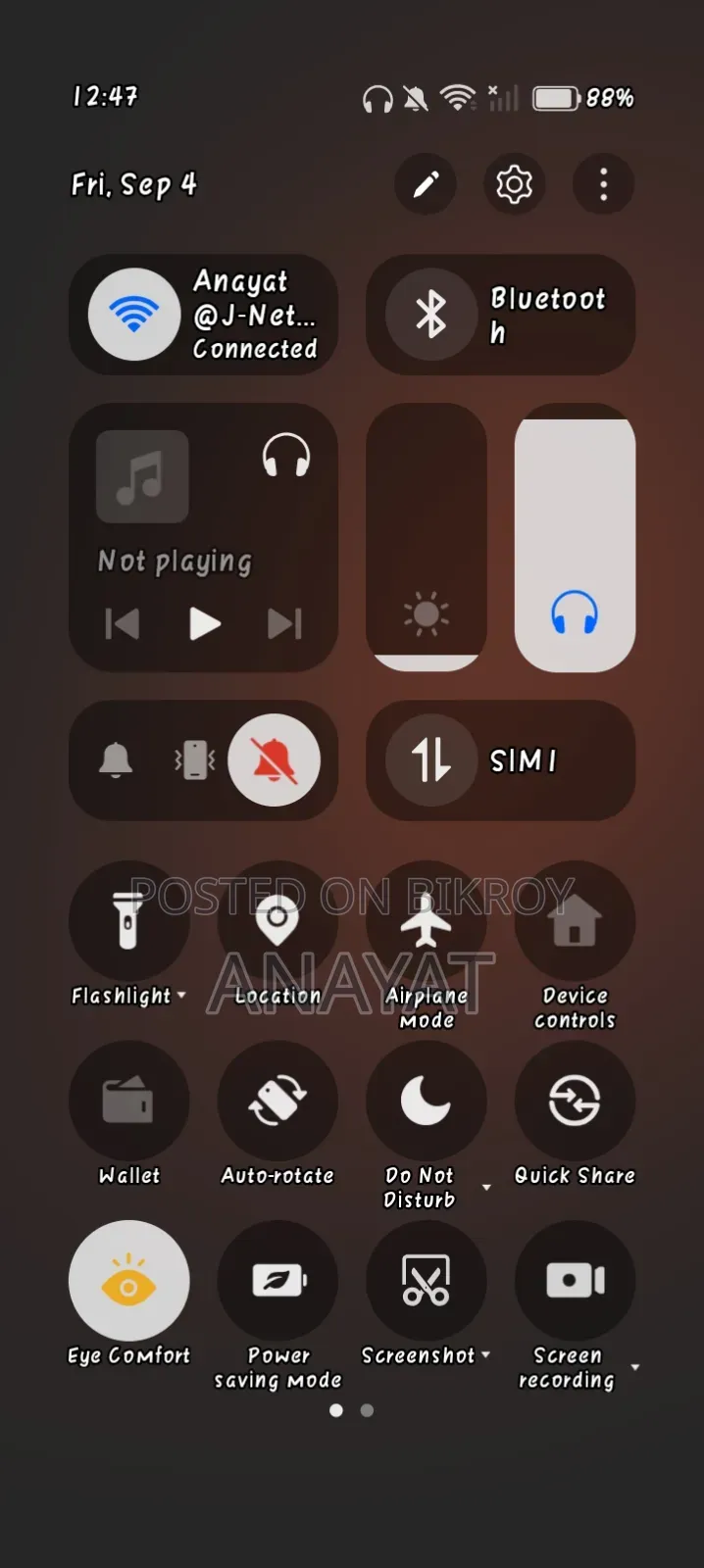
Task: Enable Airplane mode
Action: pyautogui.click(x=427, y=921)
